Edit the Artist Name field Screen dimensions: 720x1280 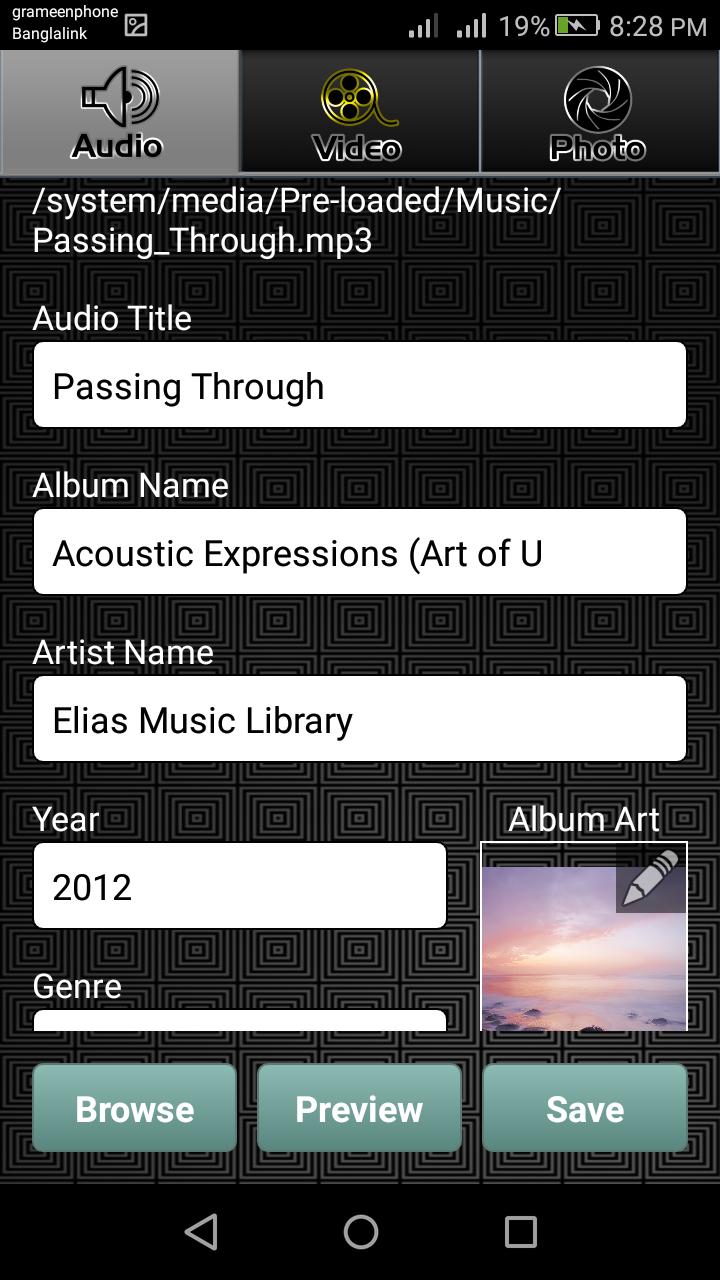click(x=360, y=719)
